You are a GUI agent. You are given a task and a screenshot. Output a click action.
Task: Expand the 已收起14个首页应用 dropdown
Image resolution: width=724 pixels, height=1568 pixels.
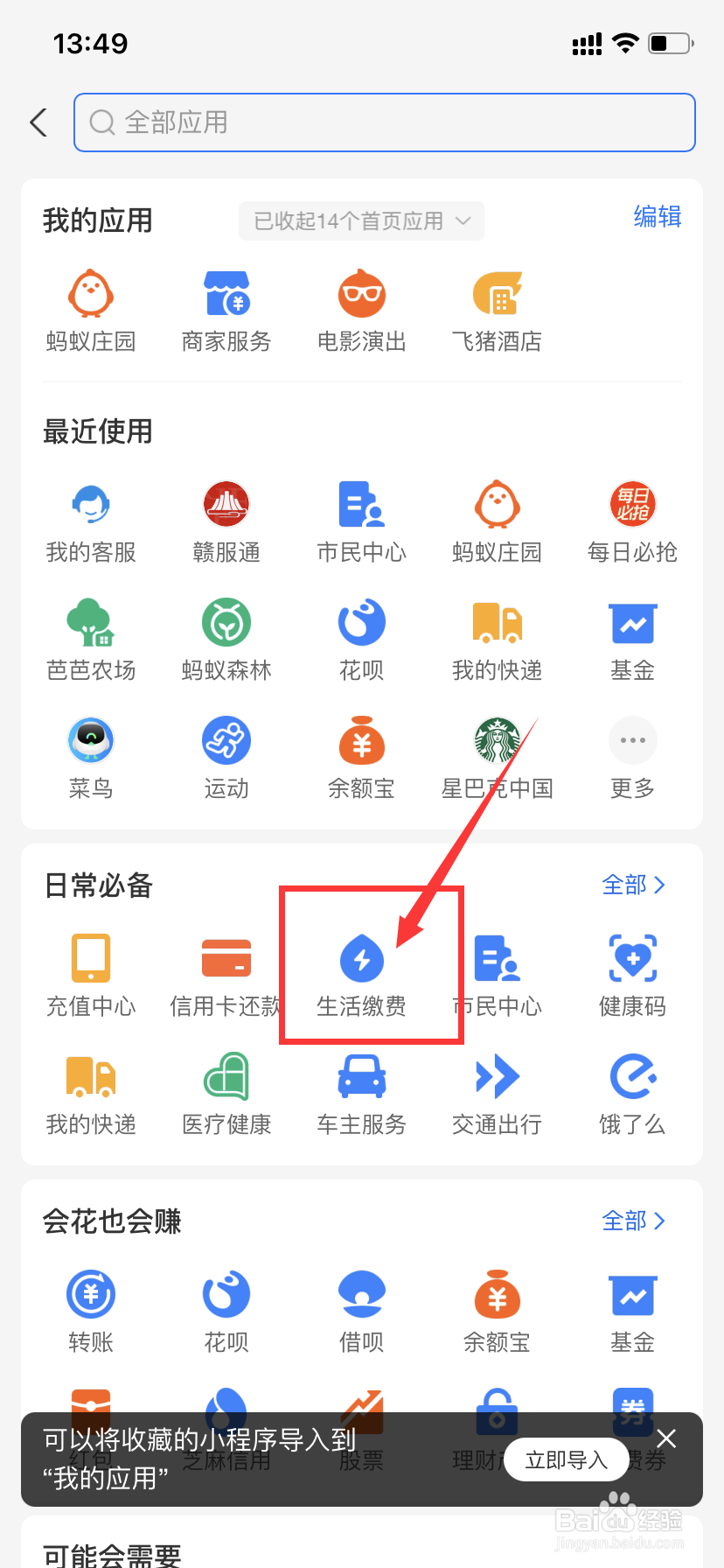(361, 220)
